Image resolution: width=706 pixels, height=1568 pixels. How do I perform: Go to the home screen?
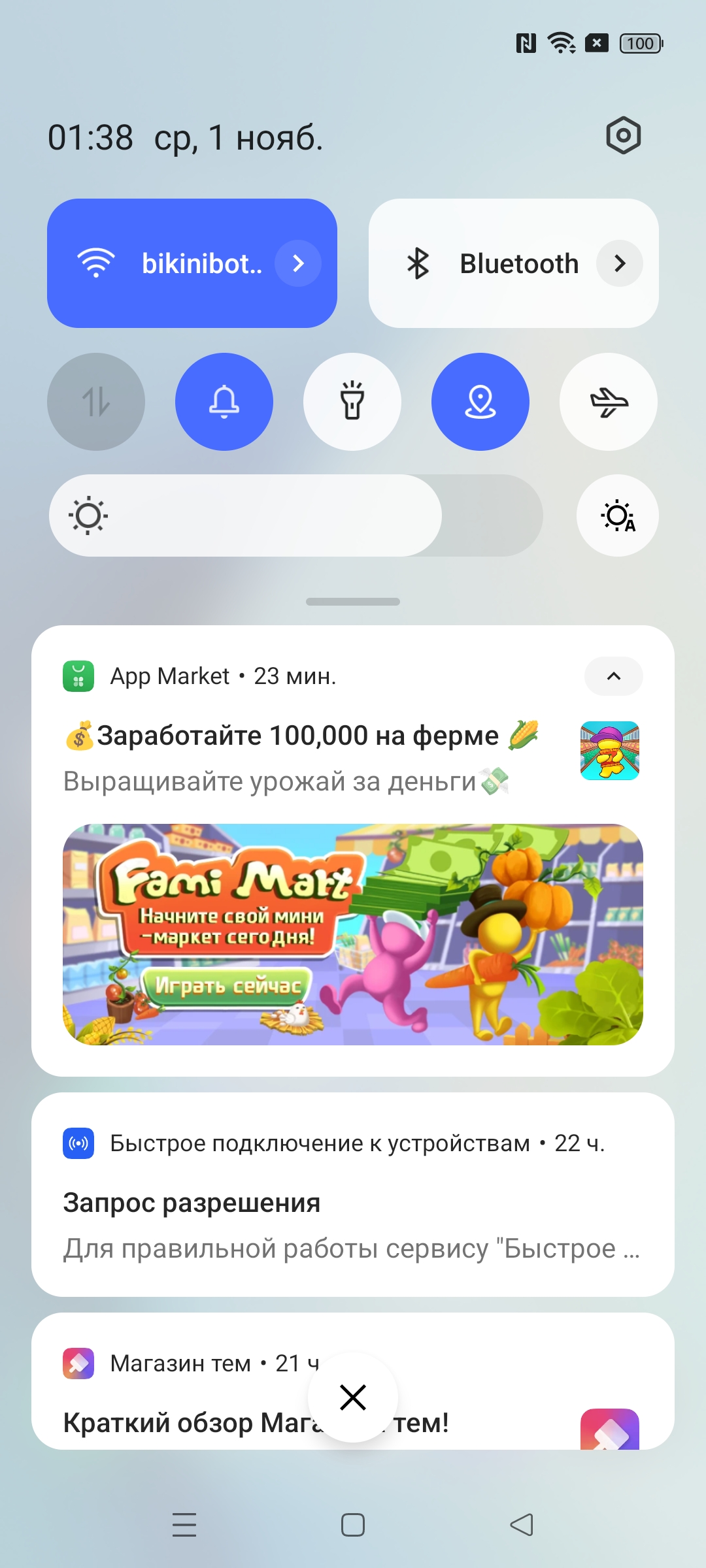(353, 1525)
